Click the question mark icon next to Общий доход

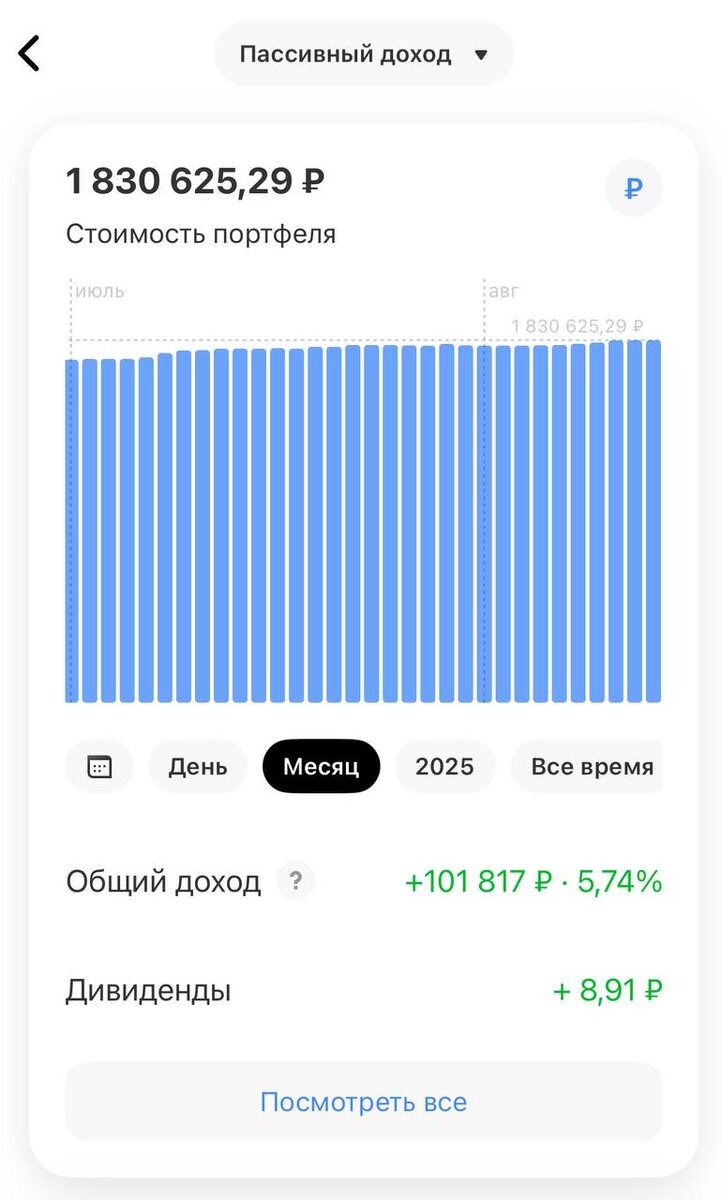295,881
